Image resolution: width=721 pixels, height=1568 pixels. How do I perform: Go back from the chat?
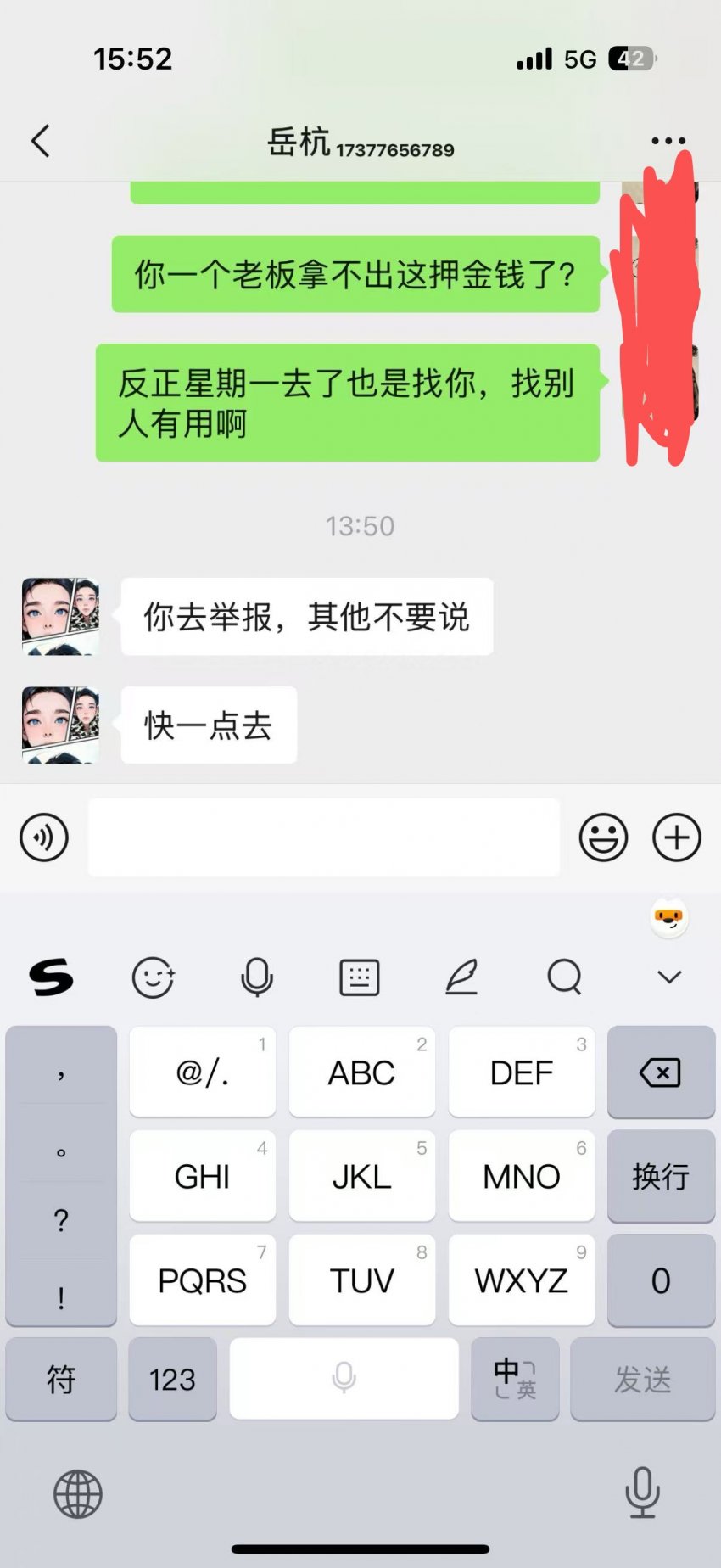pos(41,141)
